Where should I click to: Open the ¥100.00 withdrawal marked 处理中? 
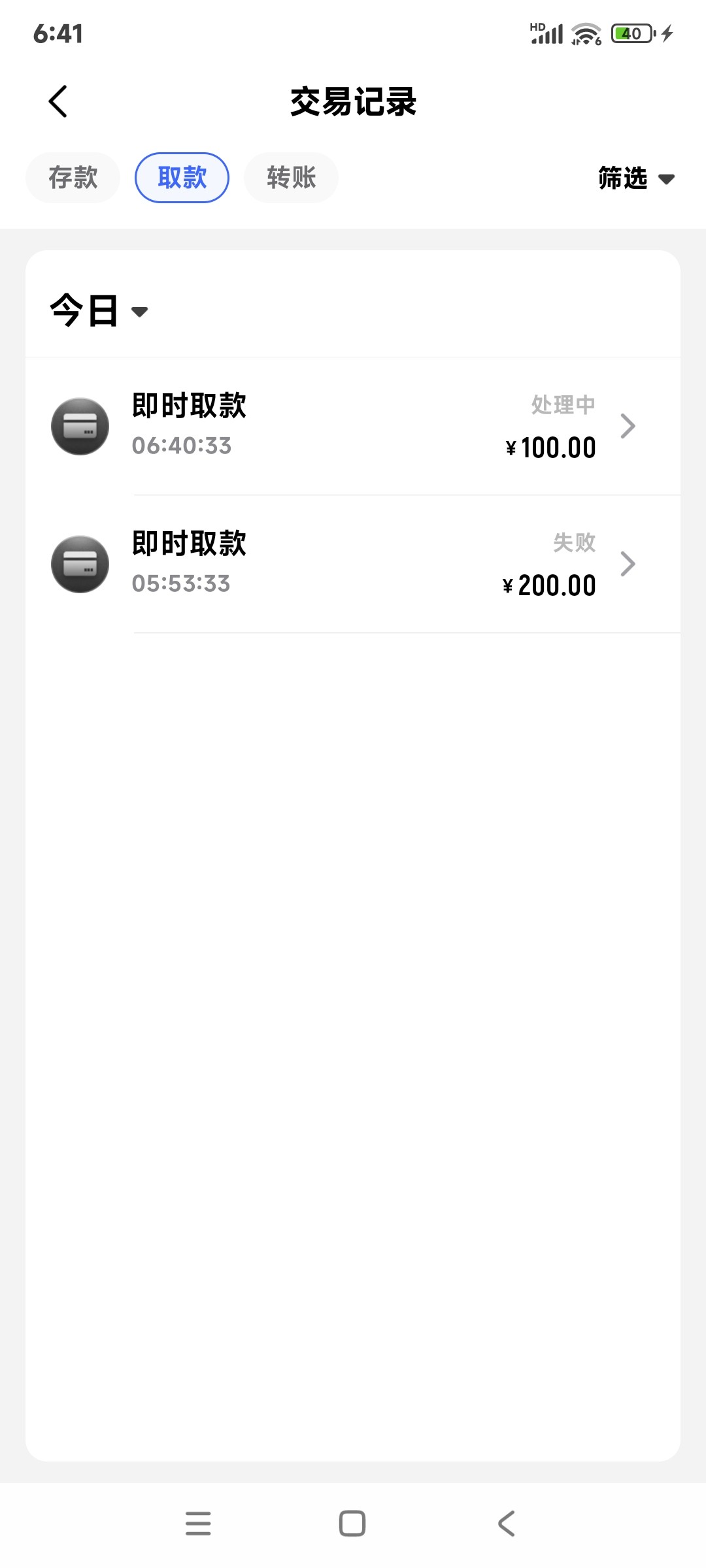(353, 426)
